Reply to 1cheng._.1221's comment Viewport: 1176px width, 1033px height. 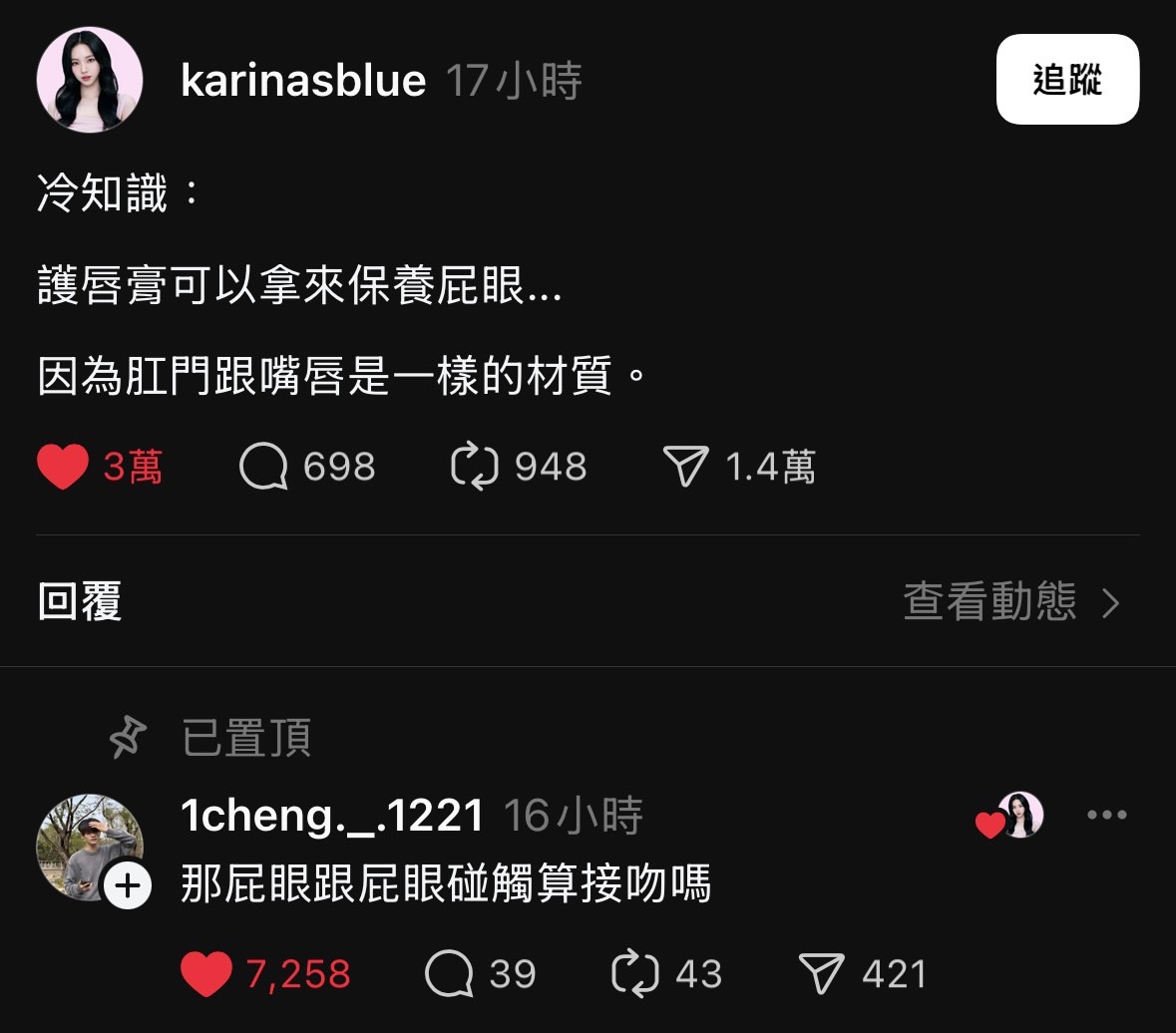point(449,974)
